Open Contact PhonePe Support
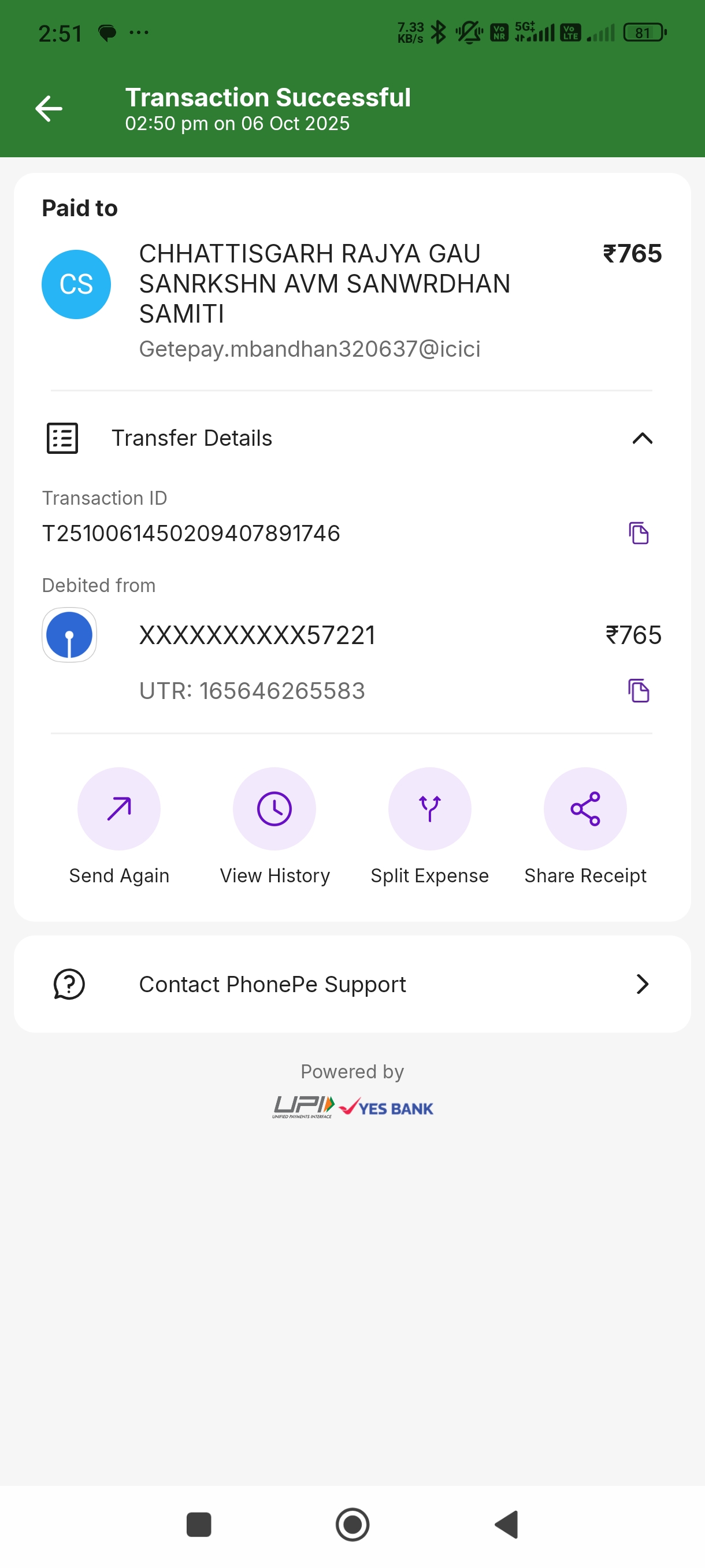Screen dimensions: 705x1568 pos(352,983)
